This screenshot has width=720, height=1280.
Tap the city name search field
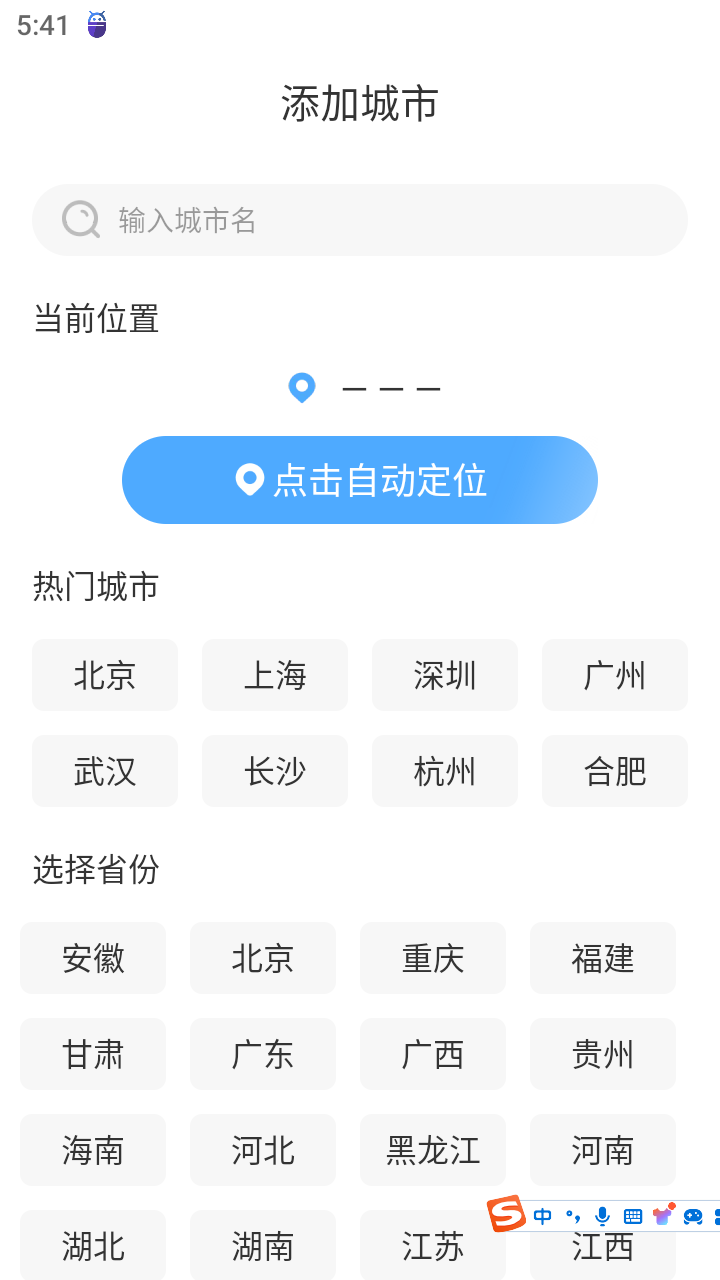point(360,220)
